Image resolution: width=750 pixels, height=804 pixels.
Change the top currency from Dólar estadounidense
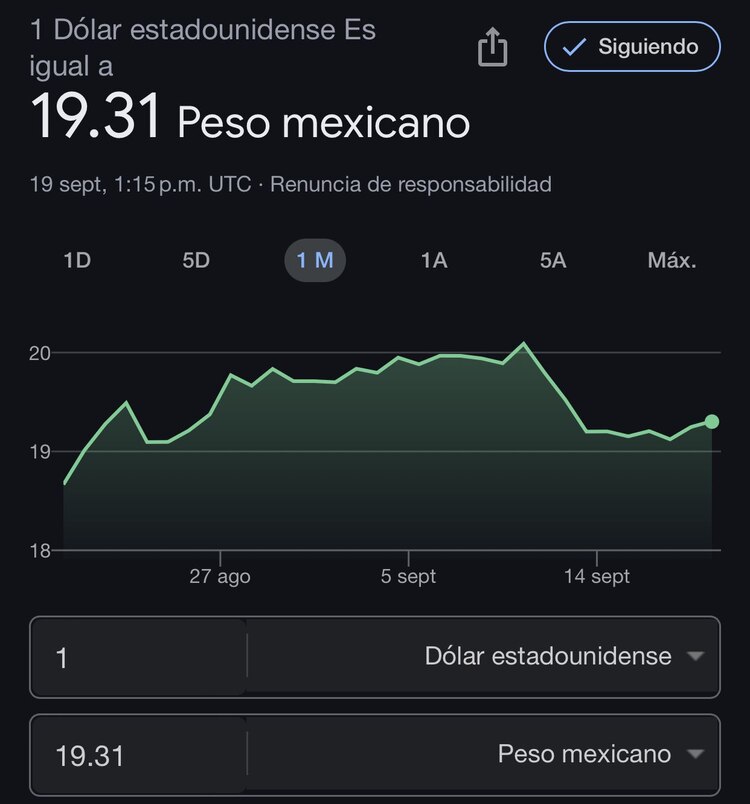click(x=549, y=657)
